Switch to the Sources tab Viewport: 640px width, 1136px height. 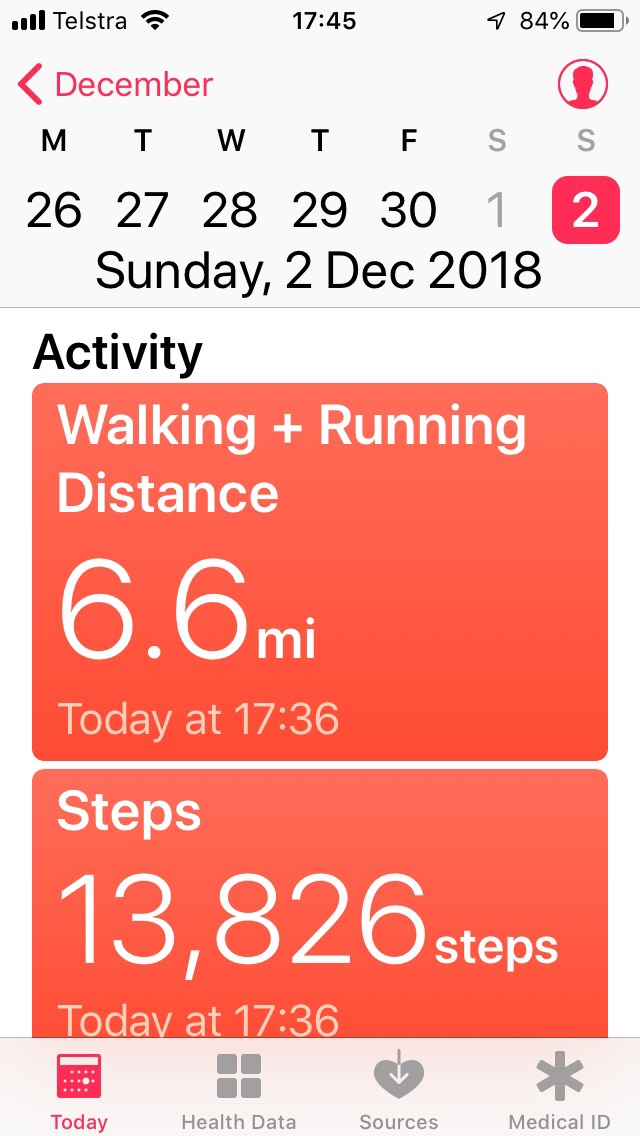pos(399,1090)
